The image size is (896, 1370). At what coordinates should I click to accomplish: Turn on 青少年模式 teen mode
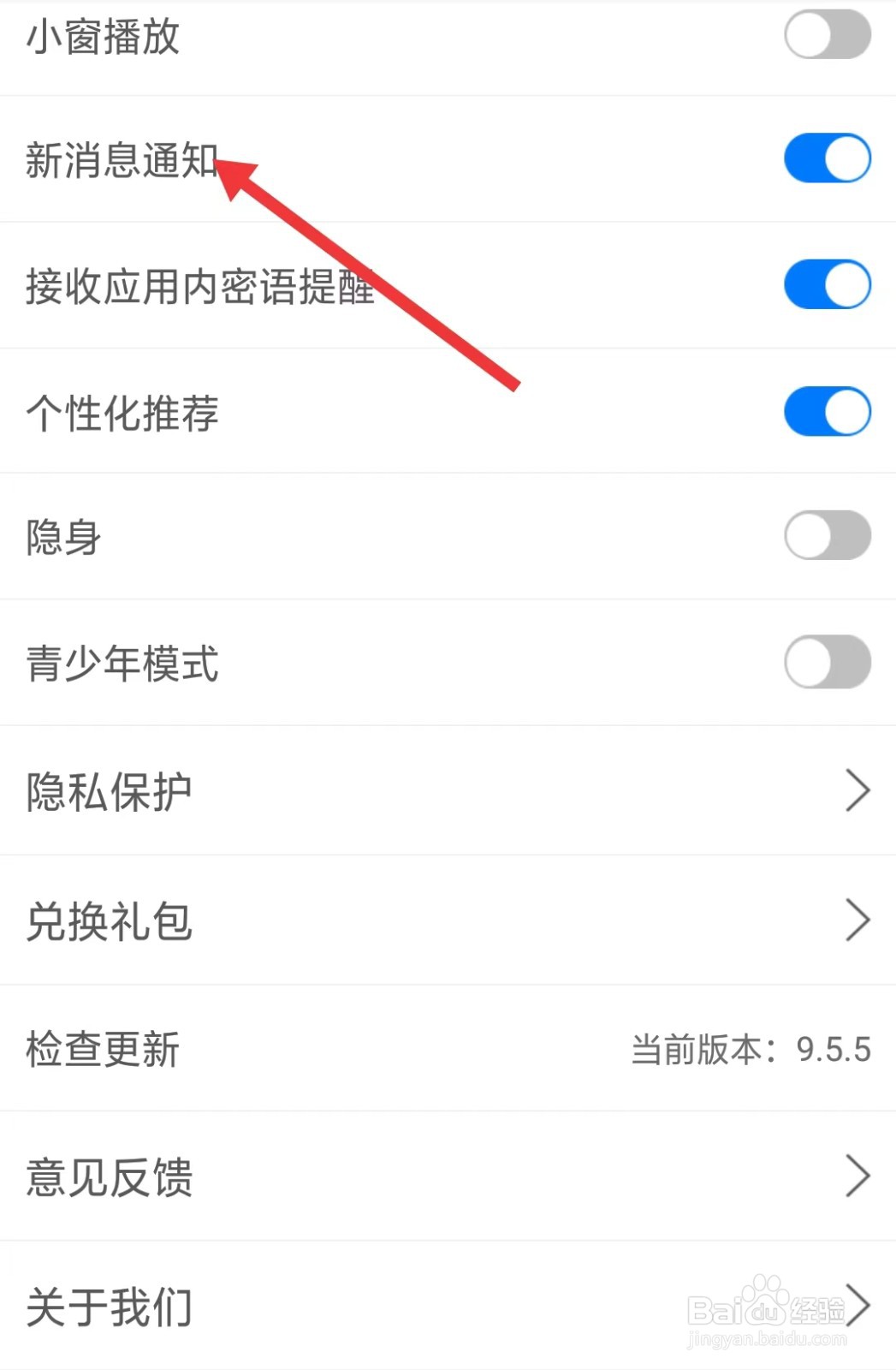click(x=826, y=661)
